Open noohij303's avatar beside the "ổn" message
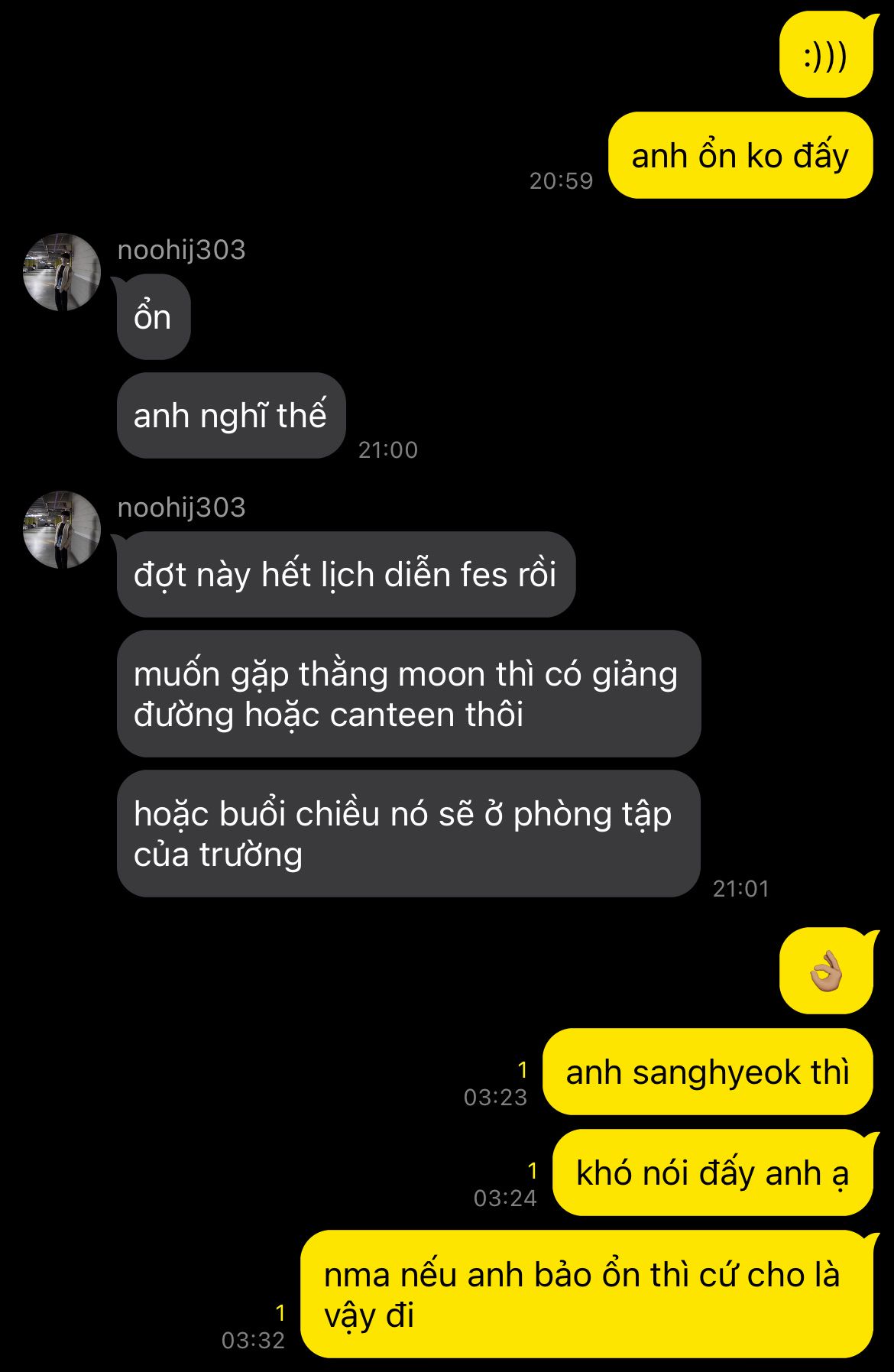This screenshot has height=1372, width=894. 62,272
